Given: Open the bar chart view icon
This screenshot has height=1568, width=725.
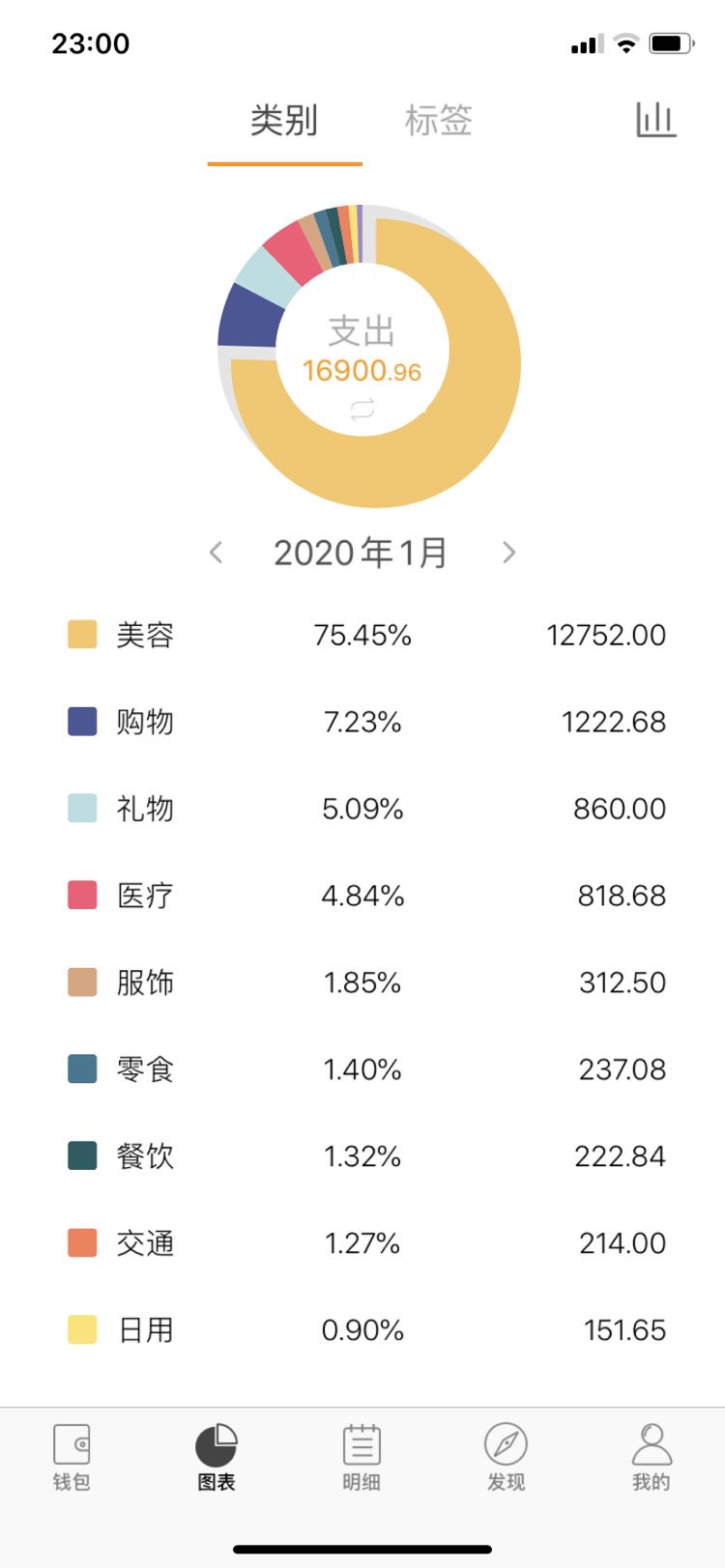Looking at the screenshot, I should pyautogui.click(x=656, y=120).
